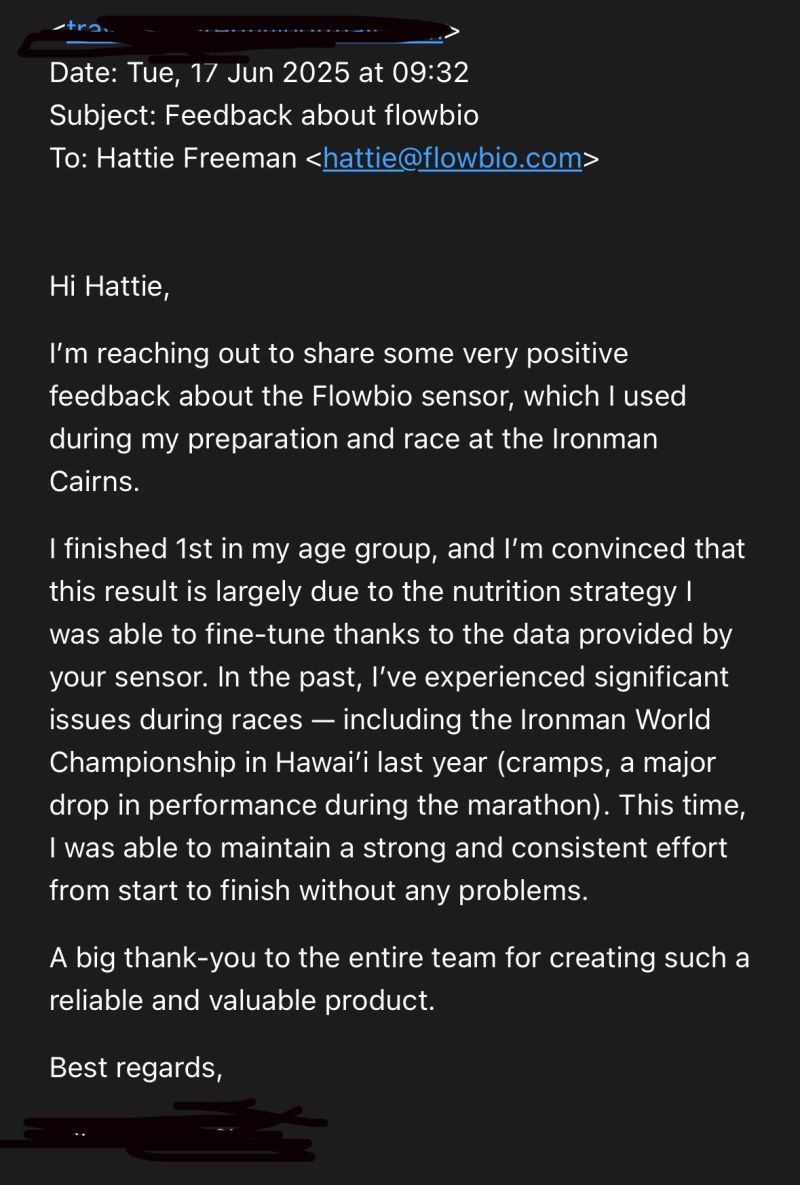Screen dimensions: 800x1185
Task: Tap the hattie@flowbio.com email link
Action: coord(452,159)
